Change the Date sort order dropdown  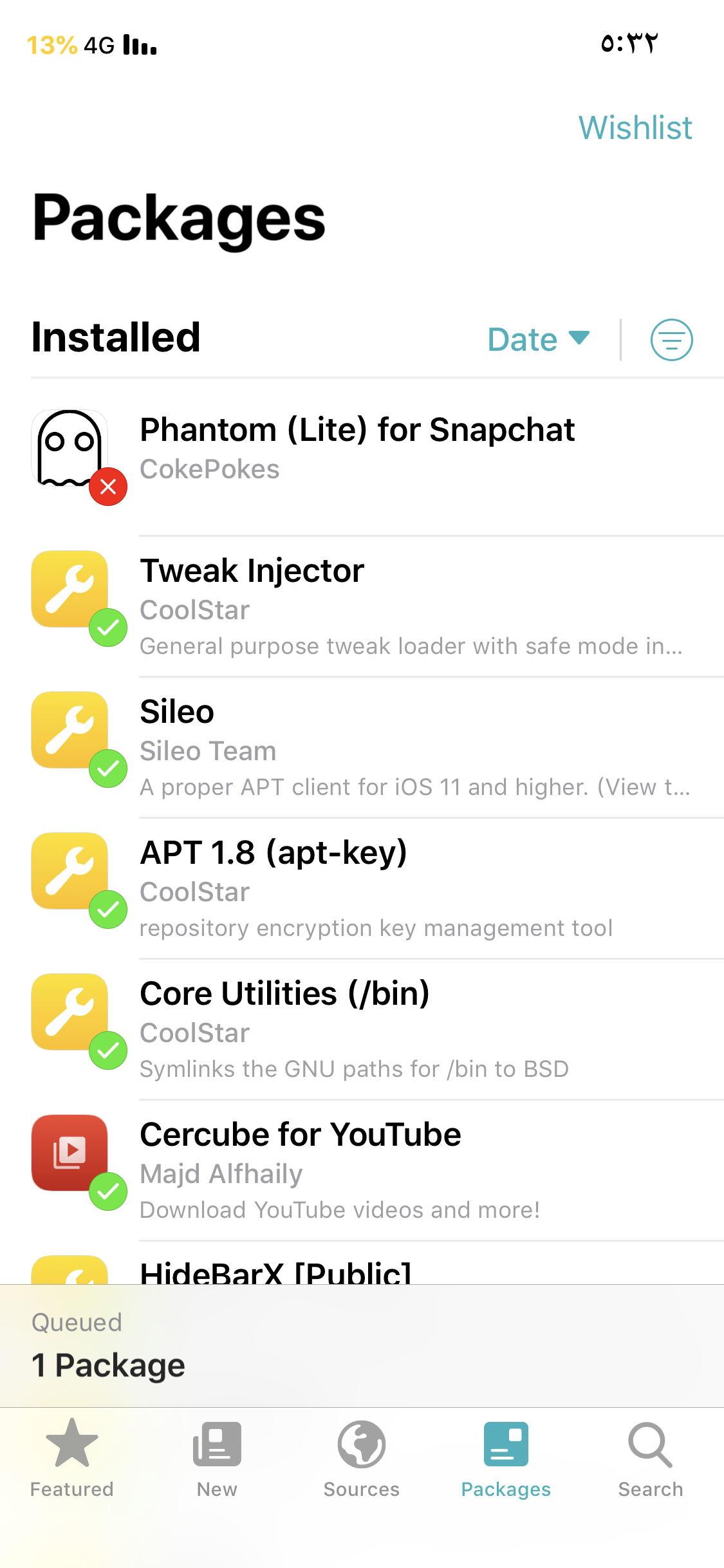pyautogui.click(x=539, y=339)
